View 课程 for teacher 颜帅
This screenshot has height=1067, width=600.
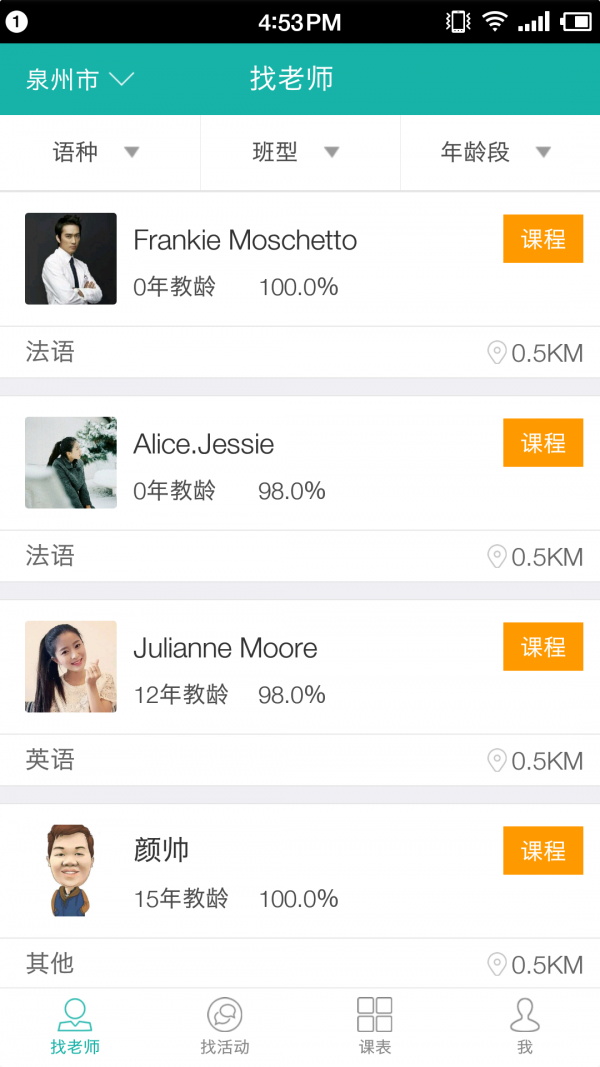pos(543,851)
